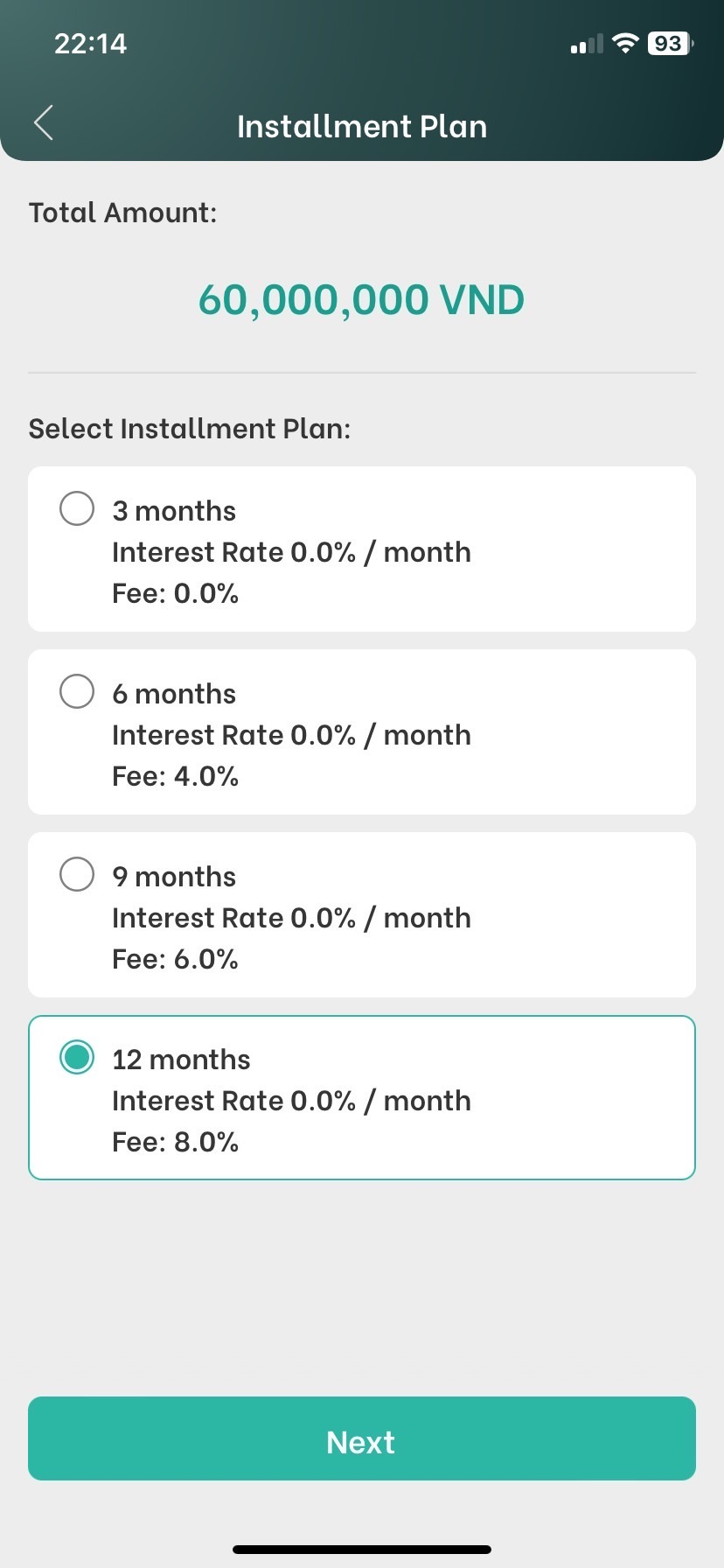Tap the battery indicator showing 93
Screen dimensions: 724x1568
(667, 42)
